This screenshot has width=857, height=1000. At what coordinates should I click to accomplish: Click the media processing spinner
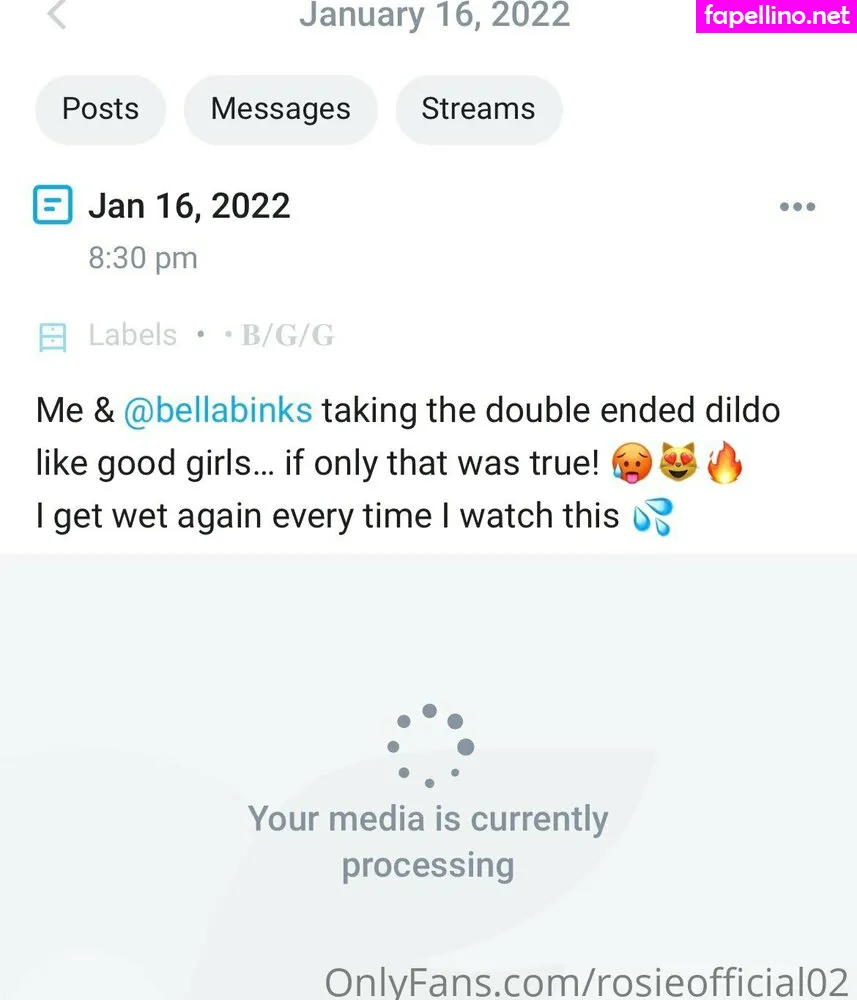(428, 745)
